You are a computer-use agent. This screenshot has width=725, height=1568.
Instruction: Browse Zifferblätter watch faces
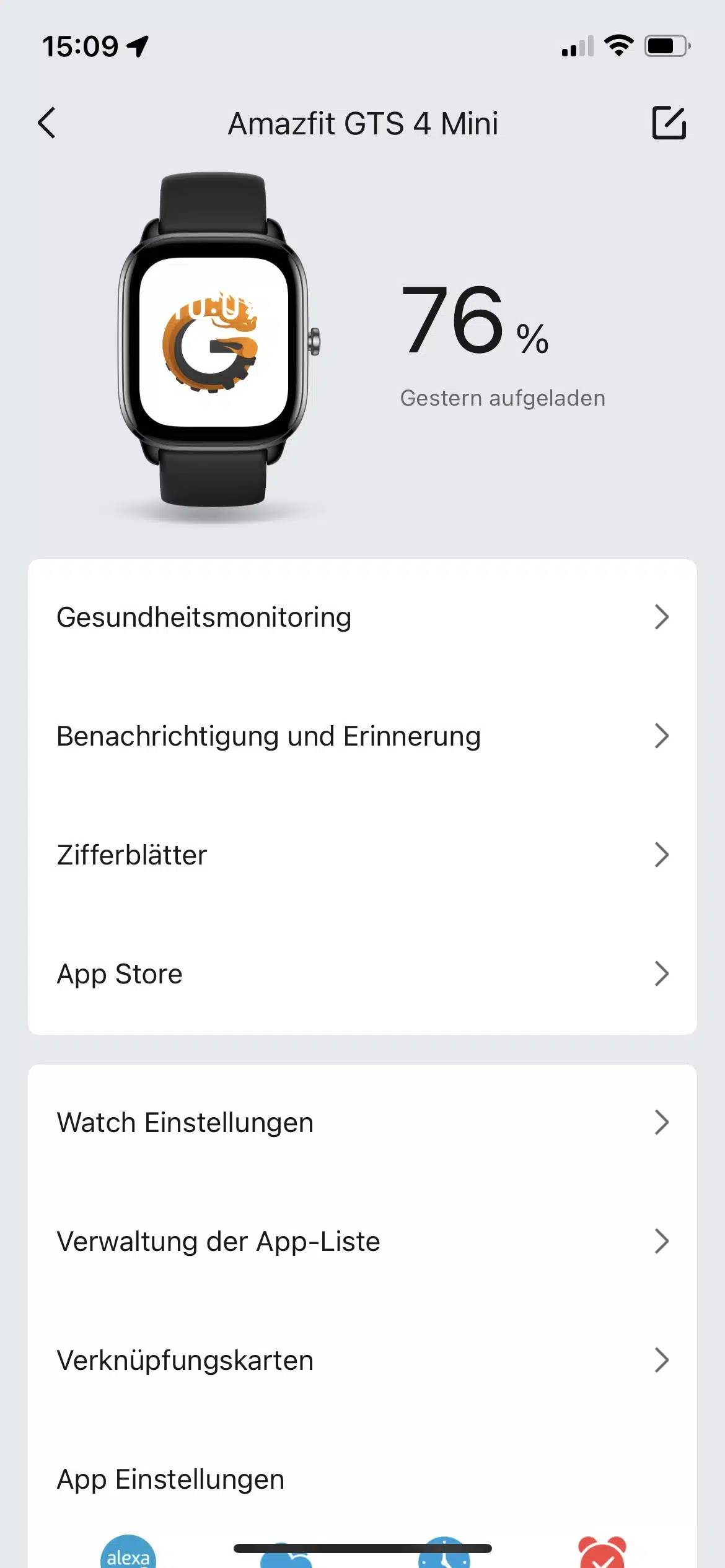point(362,855)
